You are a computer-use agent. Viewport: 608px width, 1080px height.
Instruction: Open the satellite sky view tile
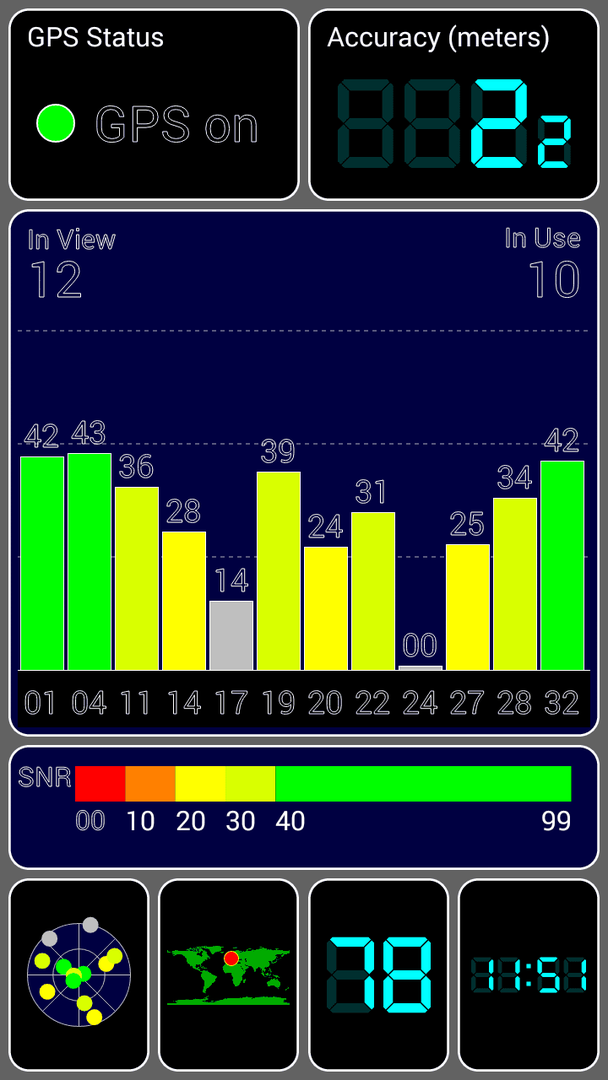(x=78, y=974)
